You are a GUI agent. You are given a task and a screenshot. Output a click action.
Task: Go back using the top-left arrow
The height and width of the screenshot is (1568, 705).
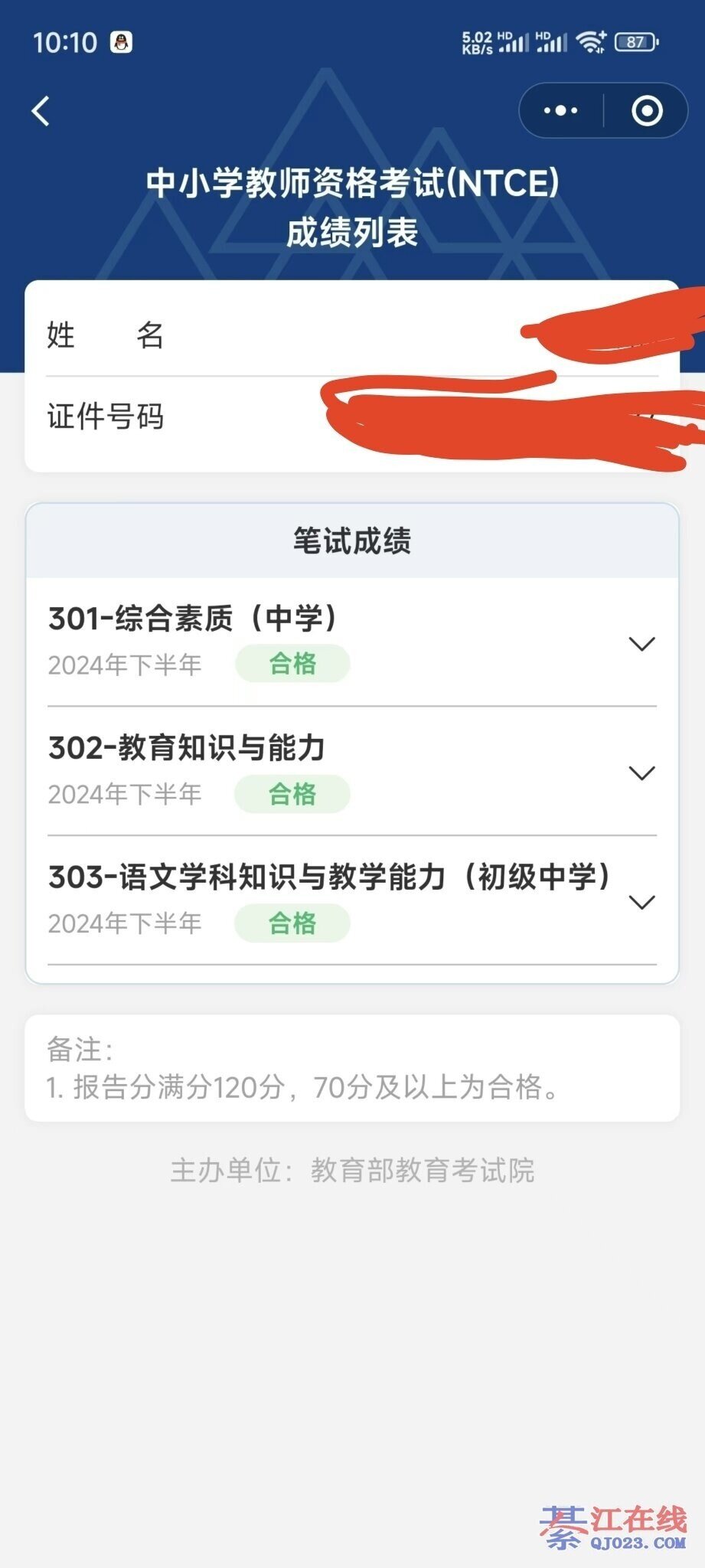pos(41,111)
